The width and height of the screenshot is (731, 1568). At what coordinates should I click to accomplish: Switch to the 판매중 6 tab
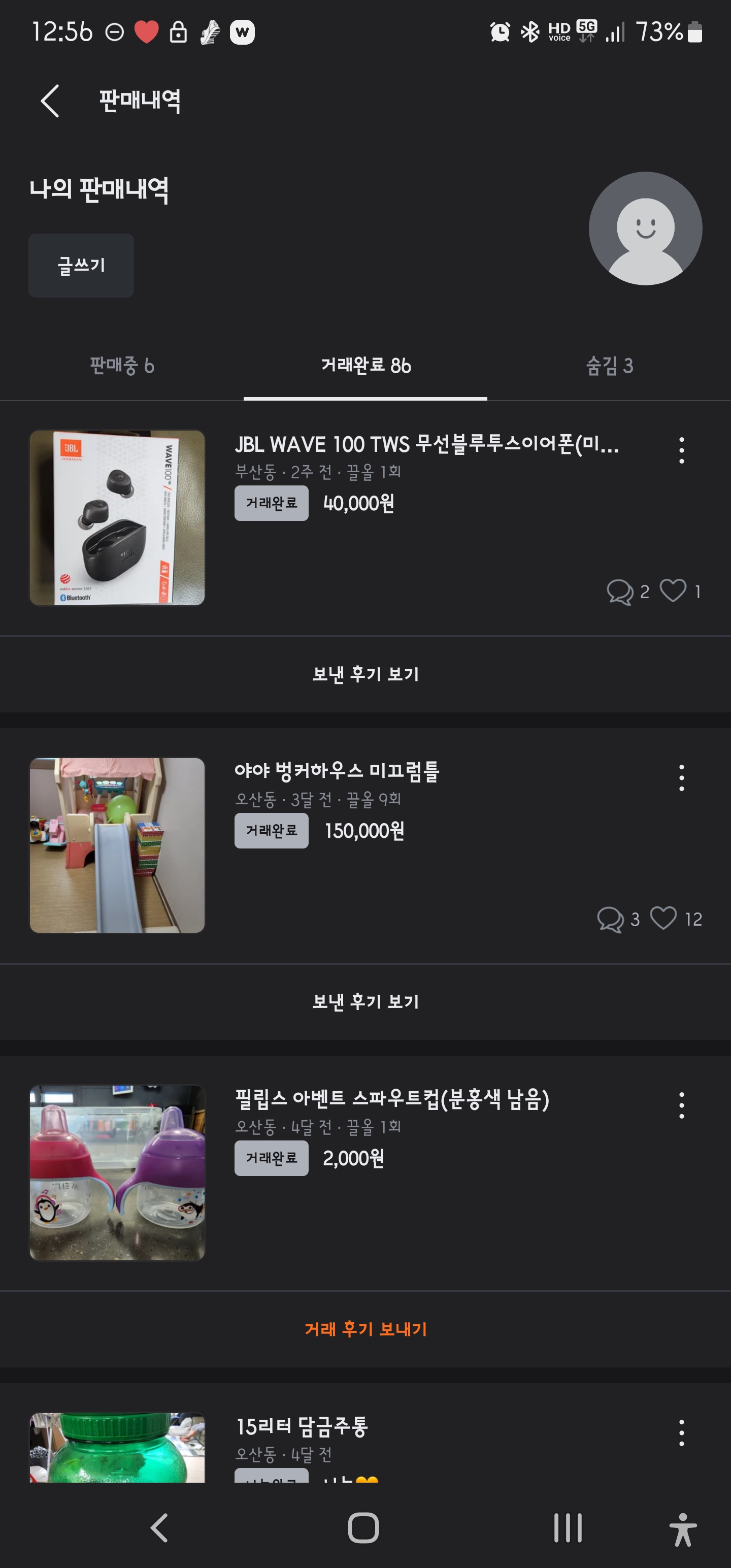point(122,365)
